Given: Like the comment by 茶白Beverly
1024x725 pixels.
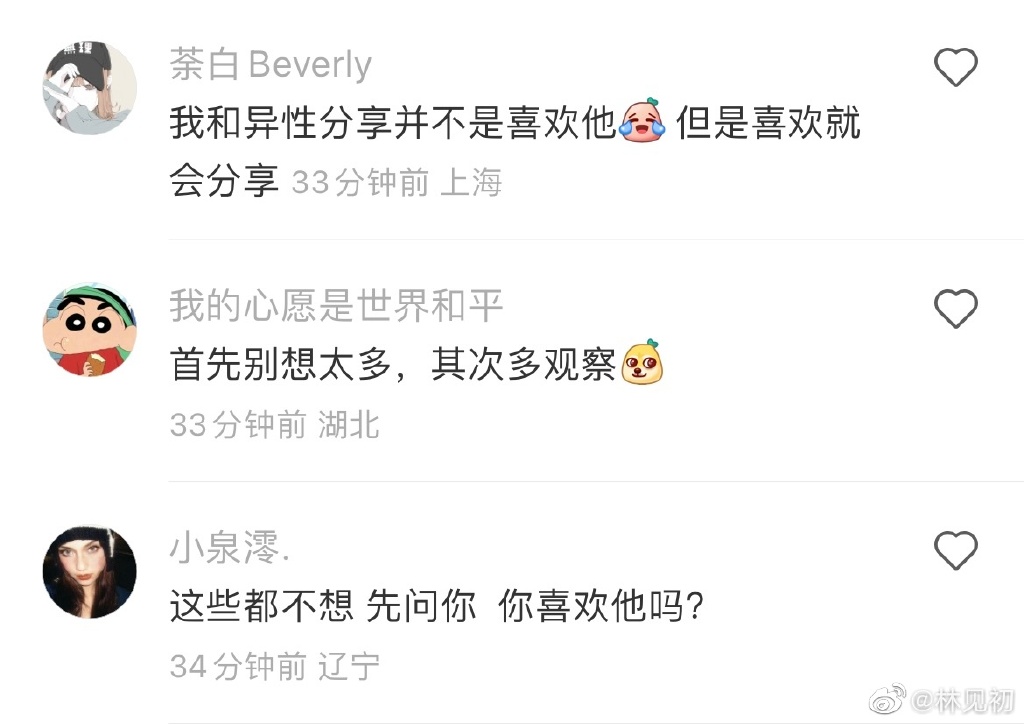Looking at the screenshot, I should coord(955,68).
